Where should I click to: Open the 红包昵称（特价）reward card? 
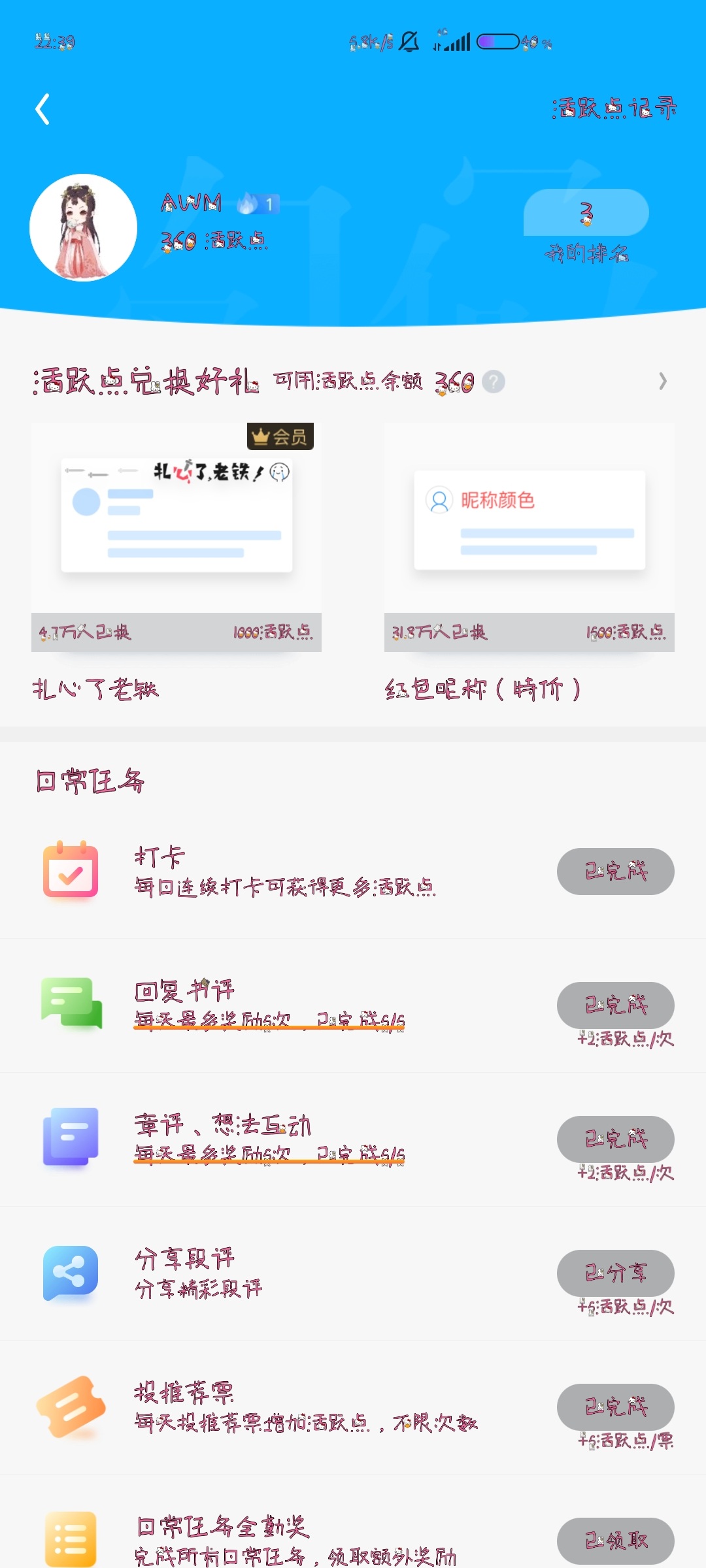529,536
